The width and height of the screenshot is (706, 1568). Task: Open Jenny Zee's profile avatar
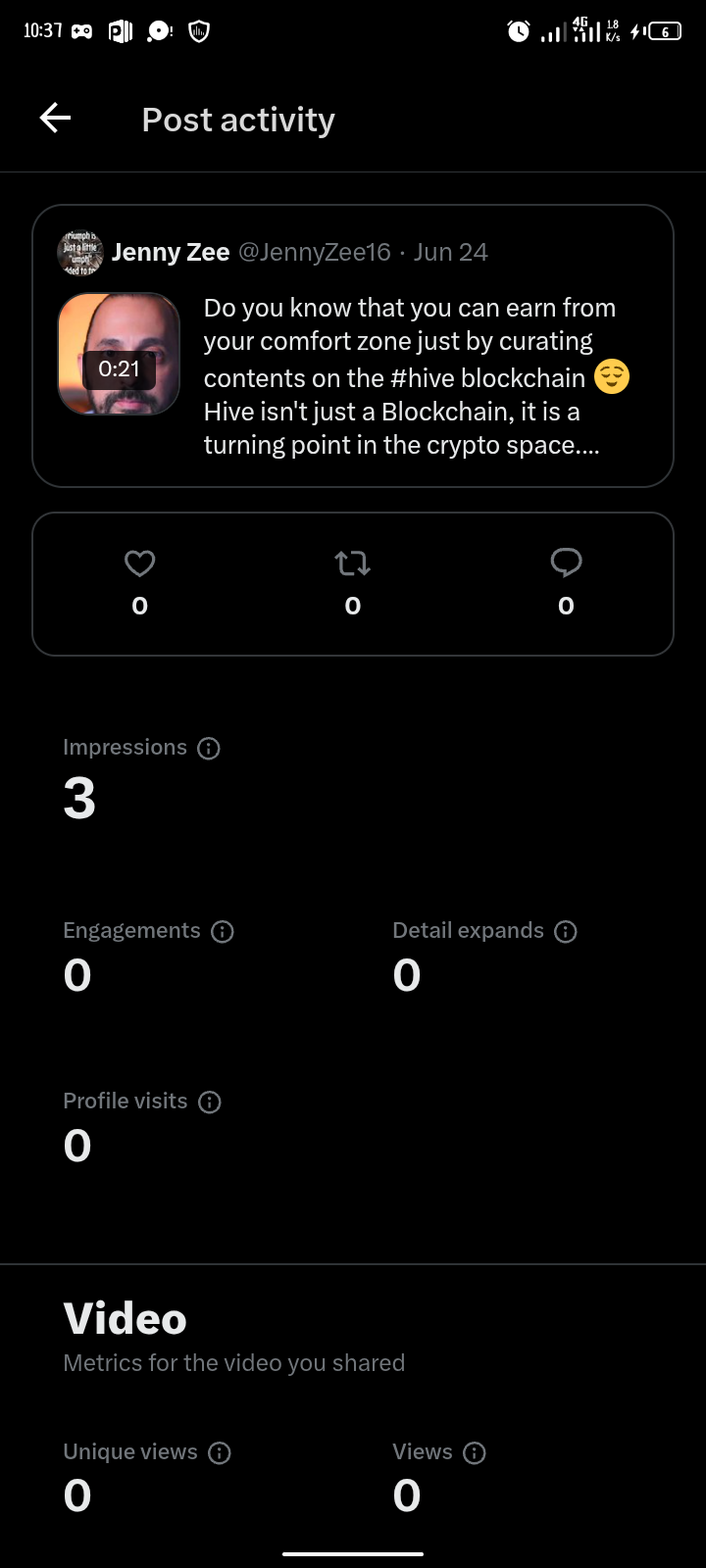pyautogui.click(x=80, y=253)
